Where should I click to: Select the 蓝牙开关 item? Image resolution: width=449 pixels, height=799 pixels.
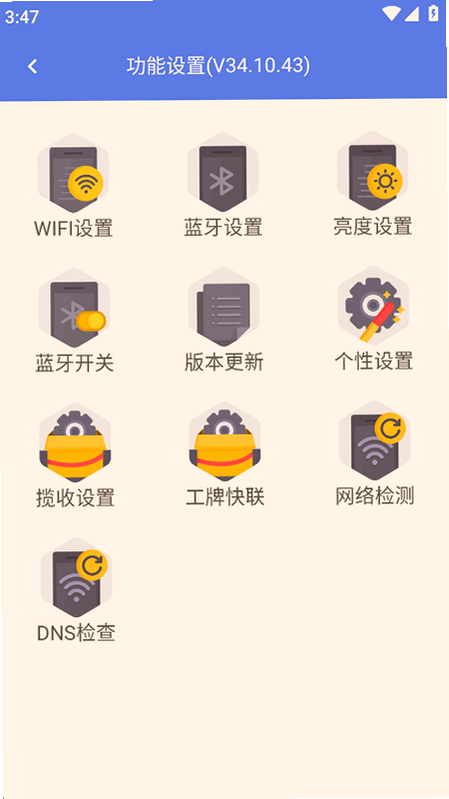tap(74, 321)
